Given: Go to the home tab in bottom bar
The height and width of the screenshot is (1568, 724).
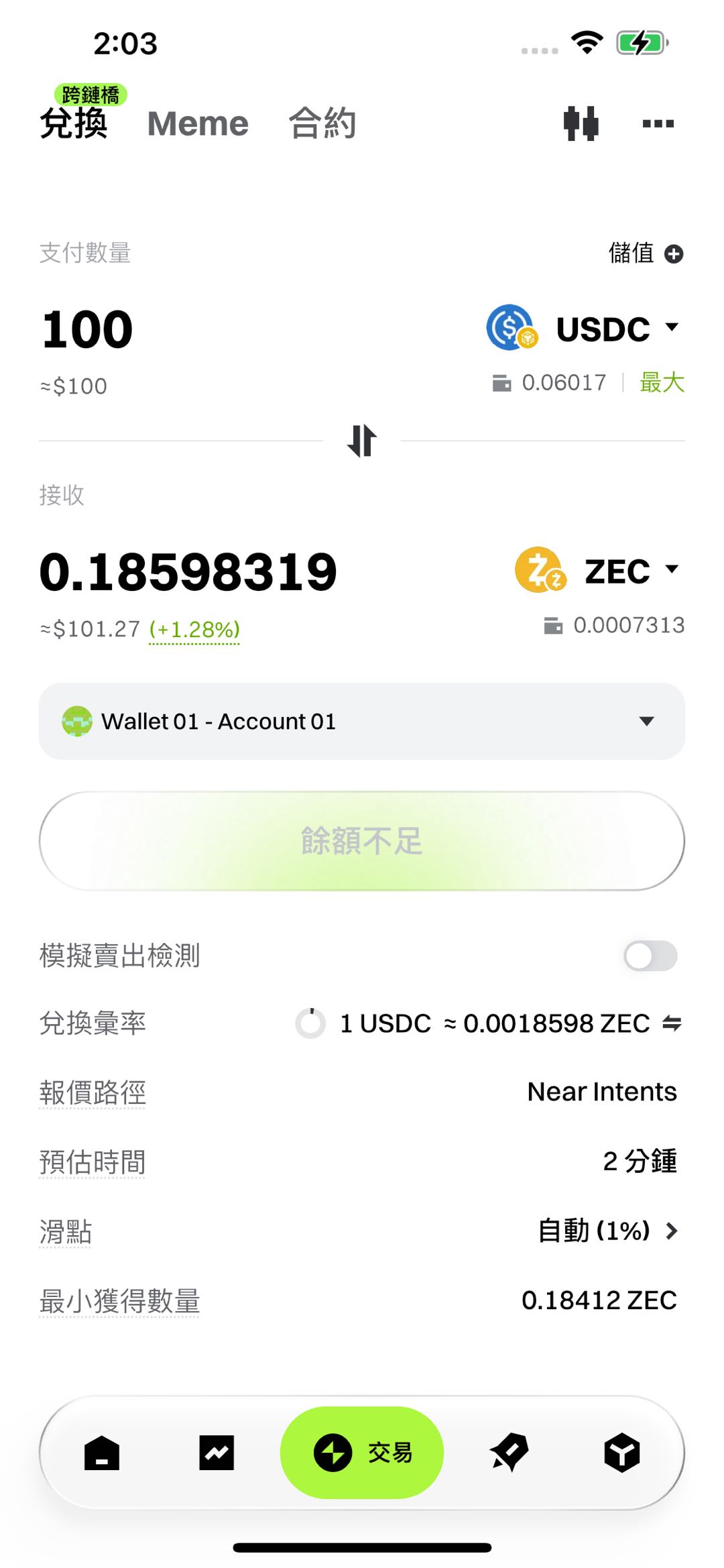Looking at the screenshot, I should point(102,1453).
